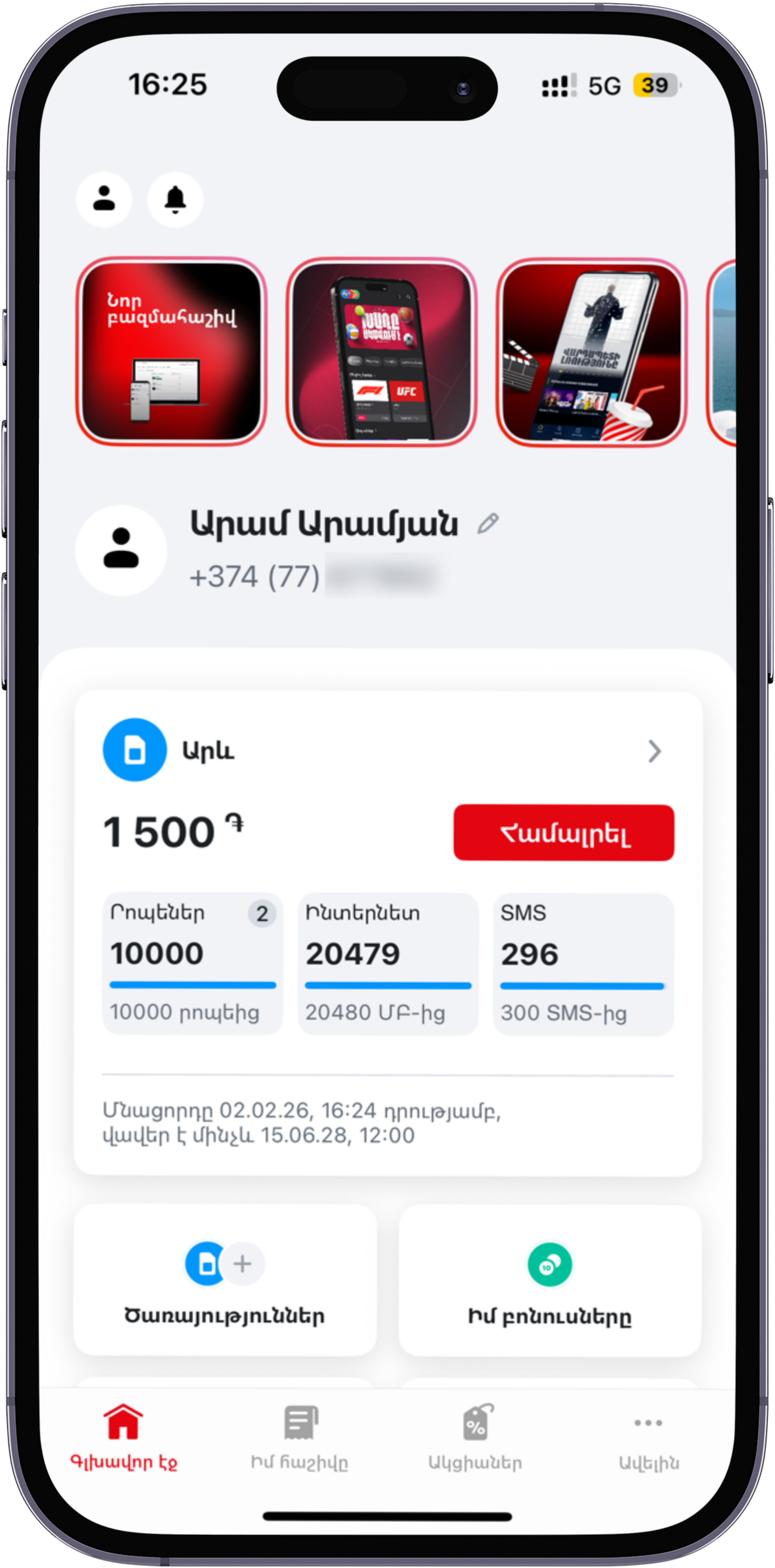Screen dimensions: 775x1568
Task: Open the profile icon at top
Action: [x=104, y=199]
